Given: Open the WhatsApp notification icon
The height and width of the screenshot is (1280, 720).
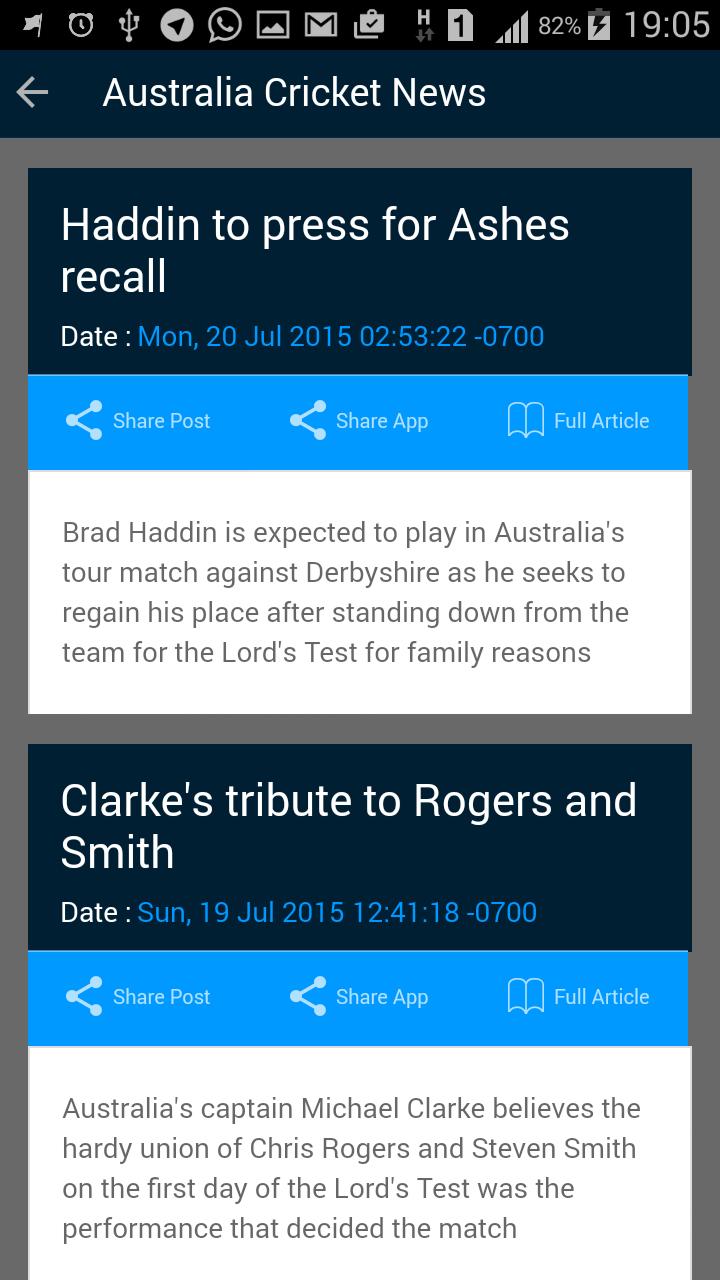Looking at the screenshot, I should tap(222, 25).
